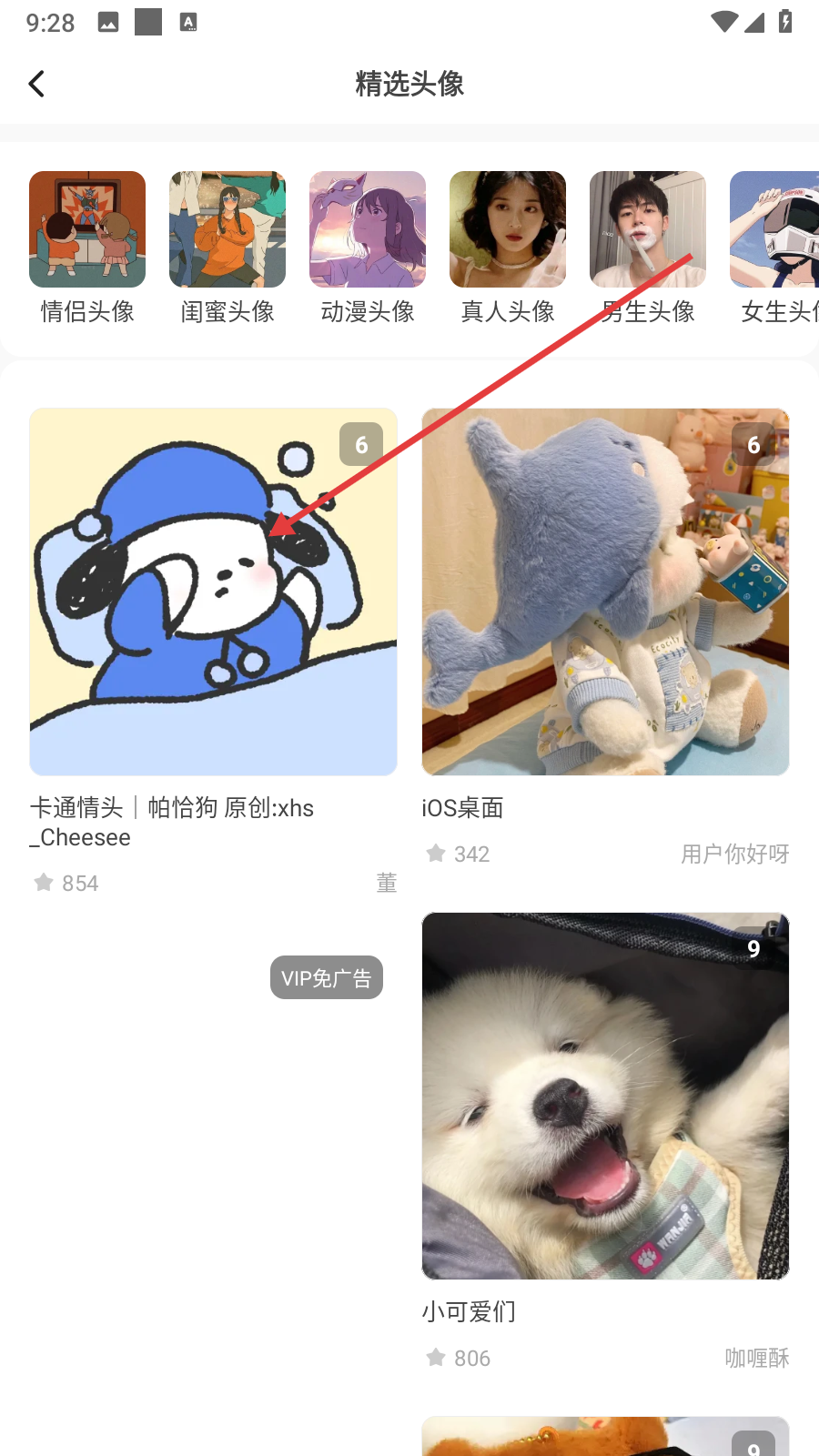
Task: Open the 情侣头像 category
Action: tap(87, 246)
